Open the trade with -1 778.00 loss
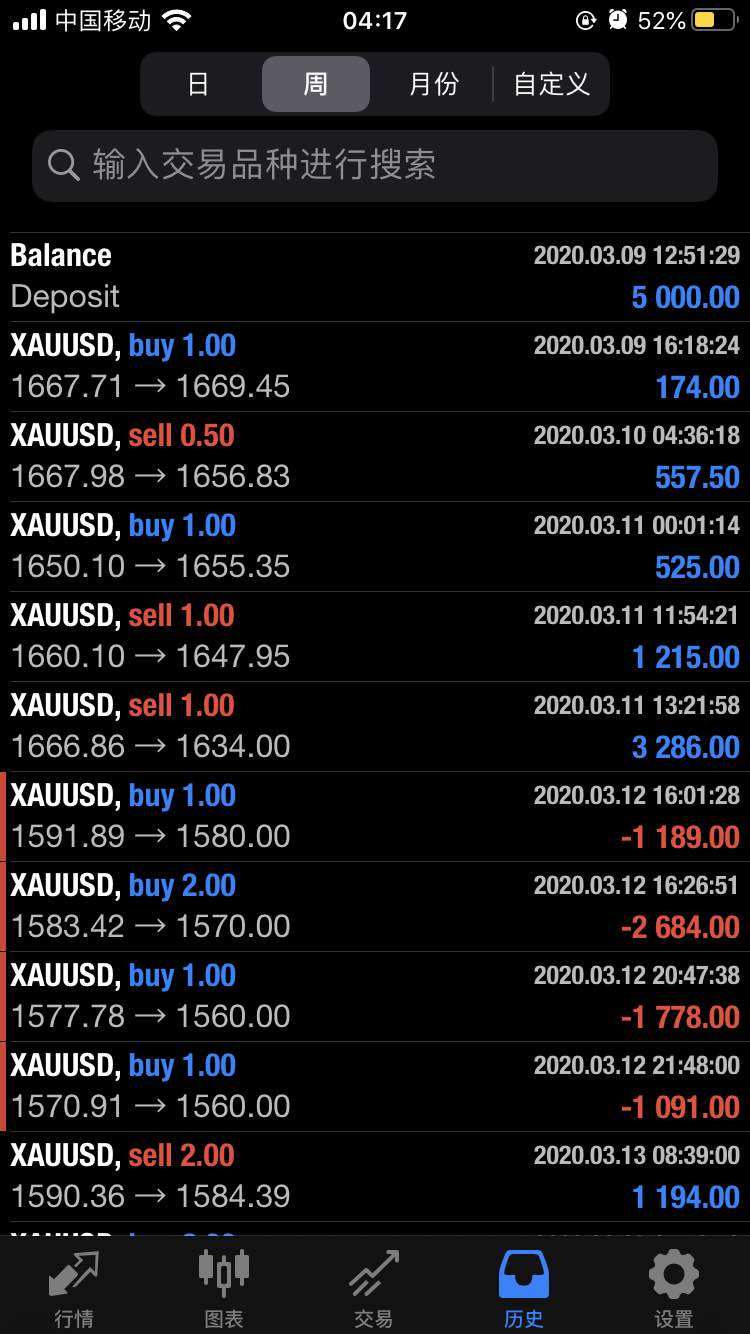The height and width of the screenshot is (1334, 750). click(x=375, y=997)
